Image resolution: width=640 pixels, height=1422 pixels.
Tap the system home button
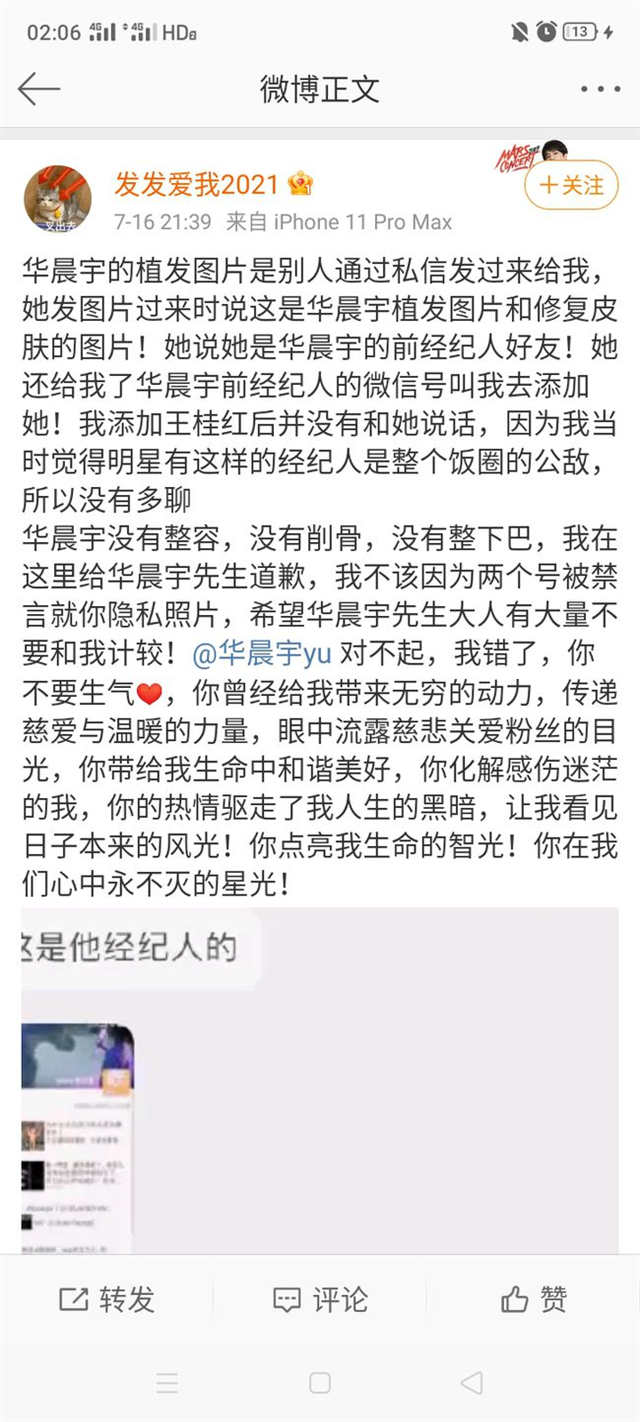tap(320, 1383)
